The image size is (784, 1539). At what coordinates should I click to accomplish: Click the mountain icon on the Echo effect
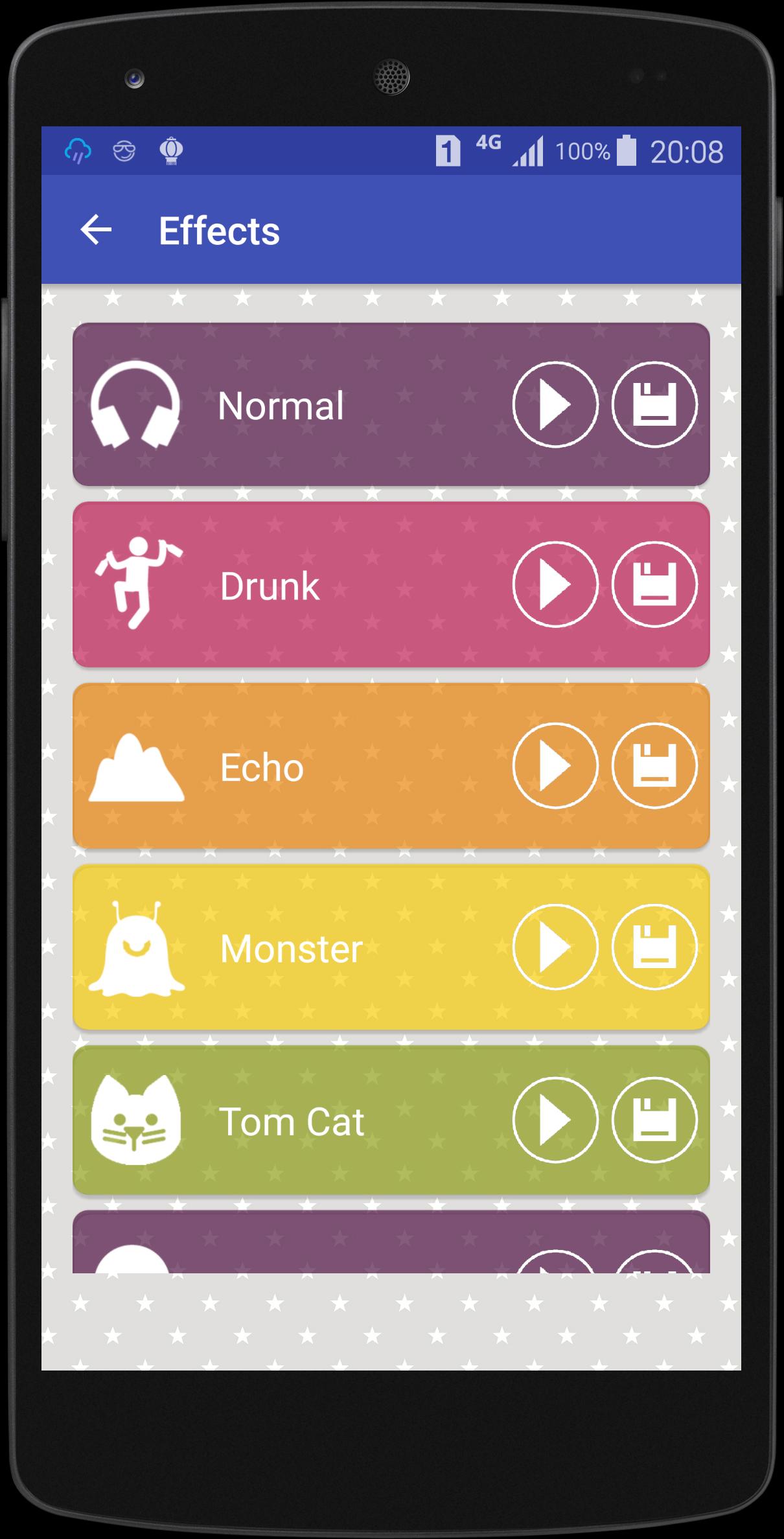tap(137, 765)
